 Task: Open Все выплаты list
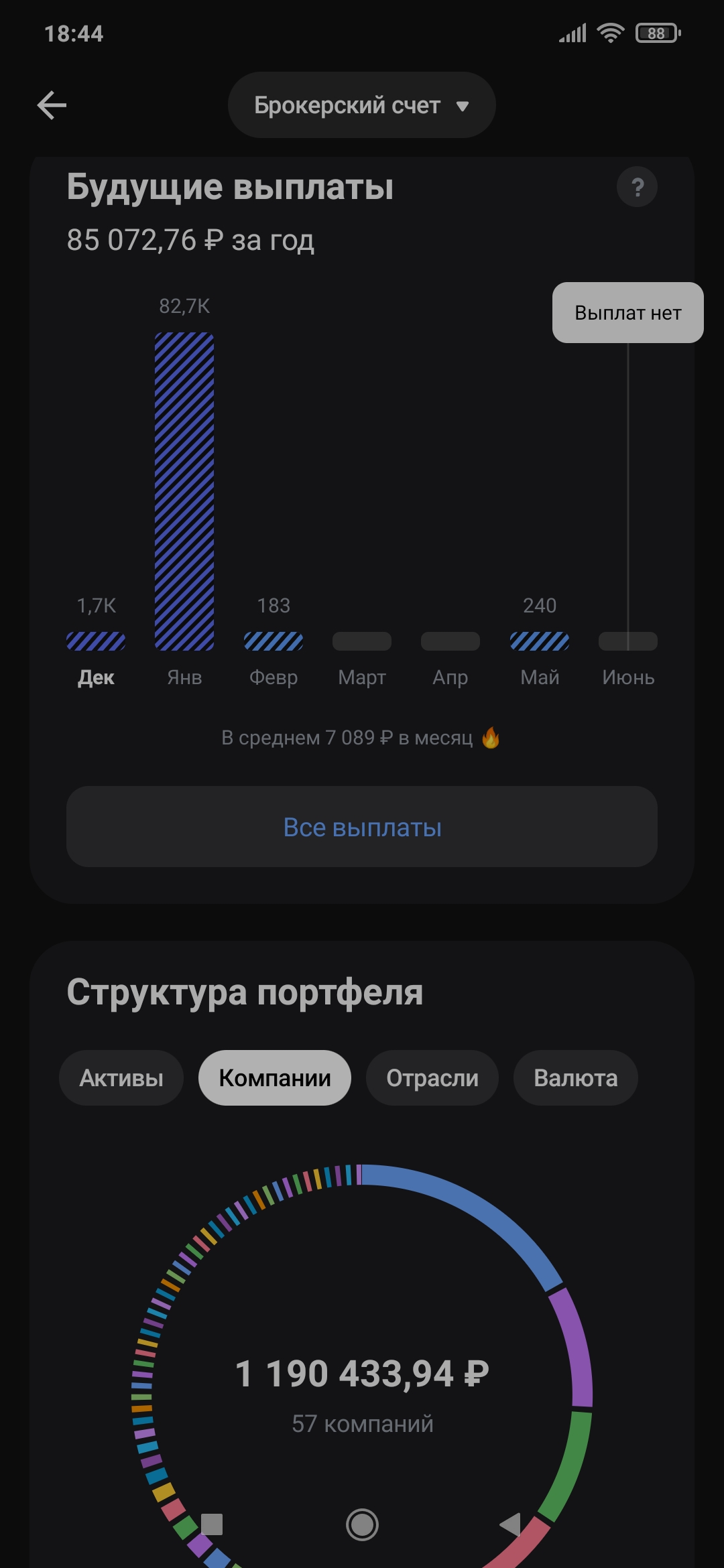pos(362,827)
